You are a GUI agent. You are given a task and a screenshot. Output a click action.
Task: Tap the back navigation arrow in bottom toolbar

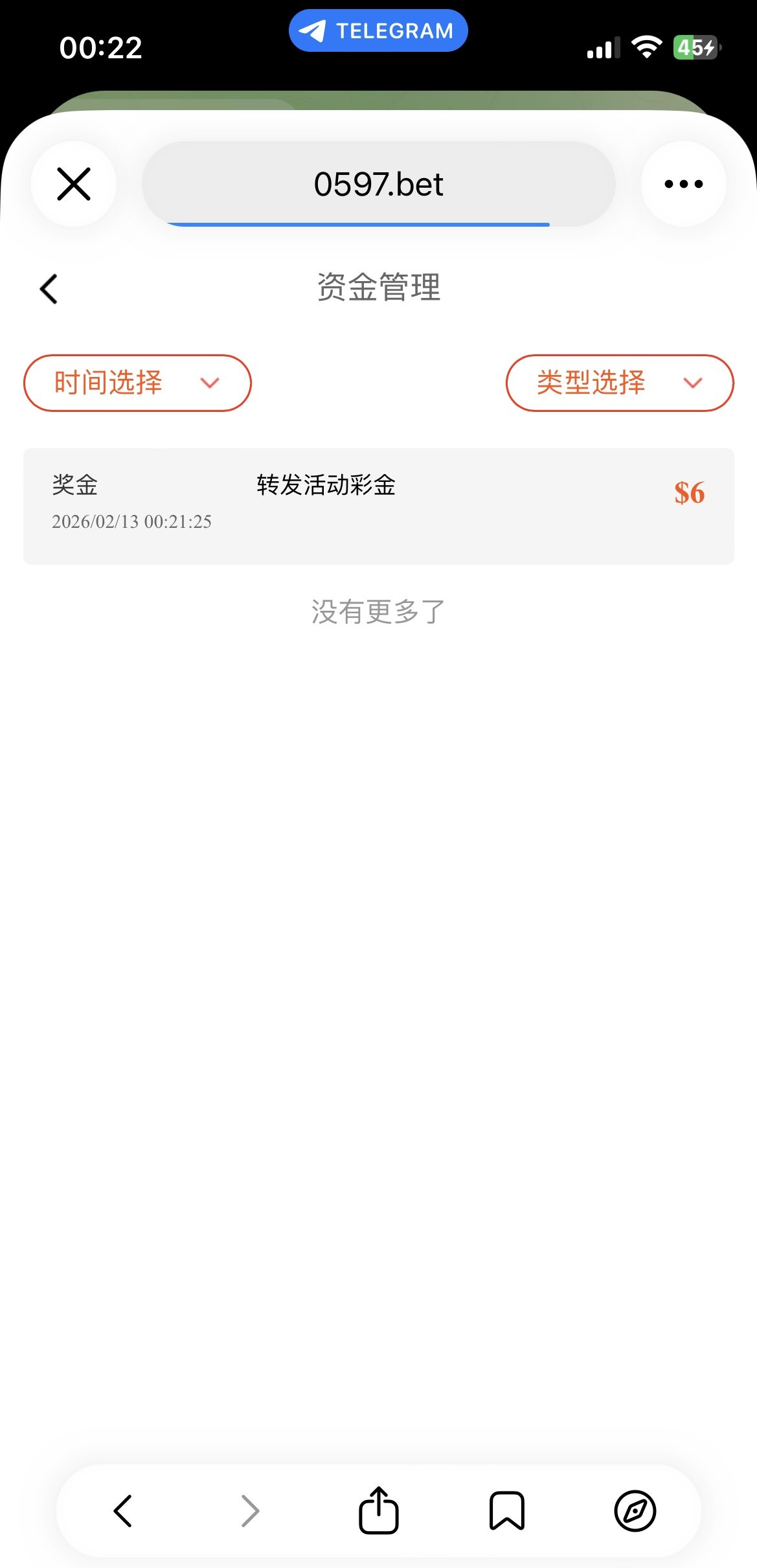point(123,1512)
